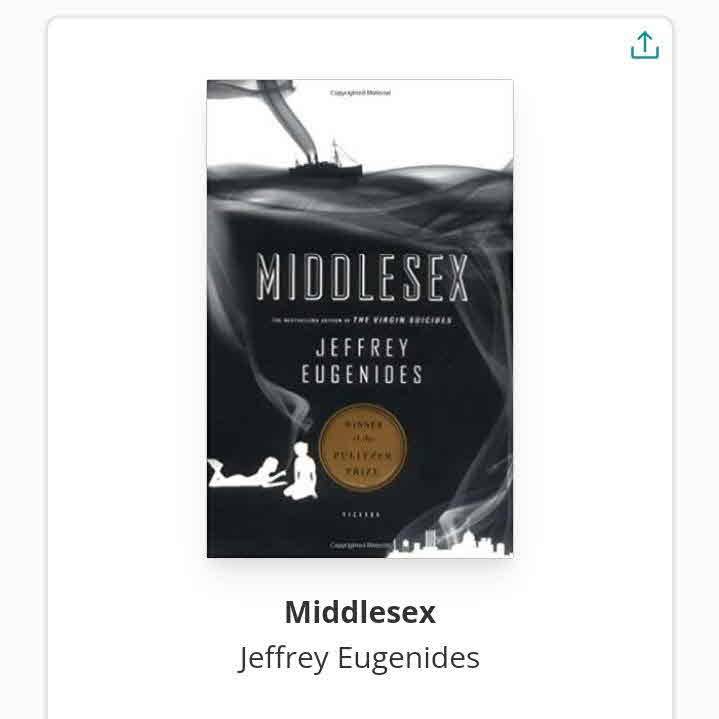Open the Middlesex book cover
The height and width of the screenshot is (719, 719).
pos(359,318)
